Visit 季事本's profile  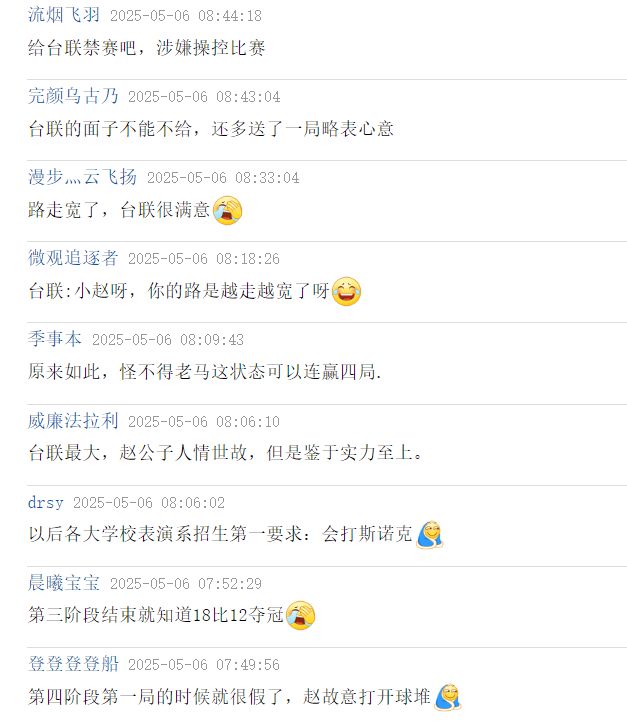pos(55,339)
